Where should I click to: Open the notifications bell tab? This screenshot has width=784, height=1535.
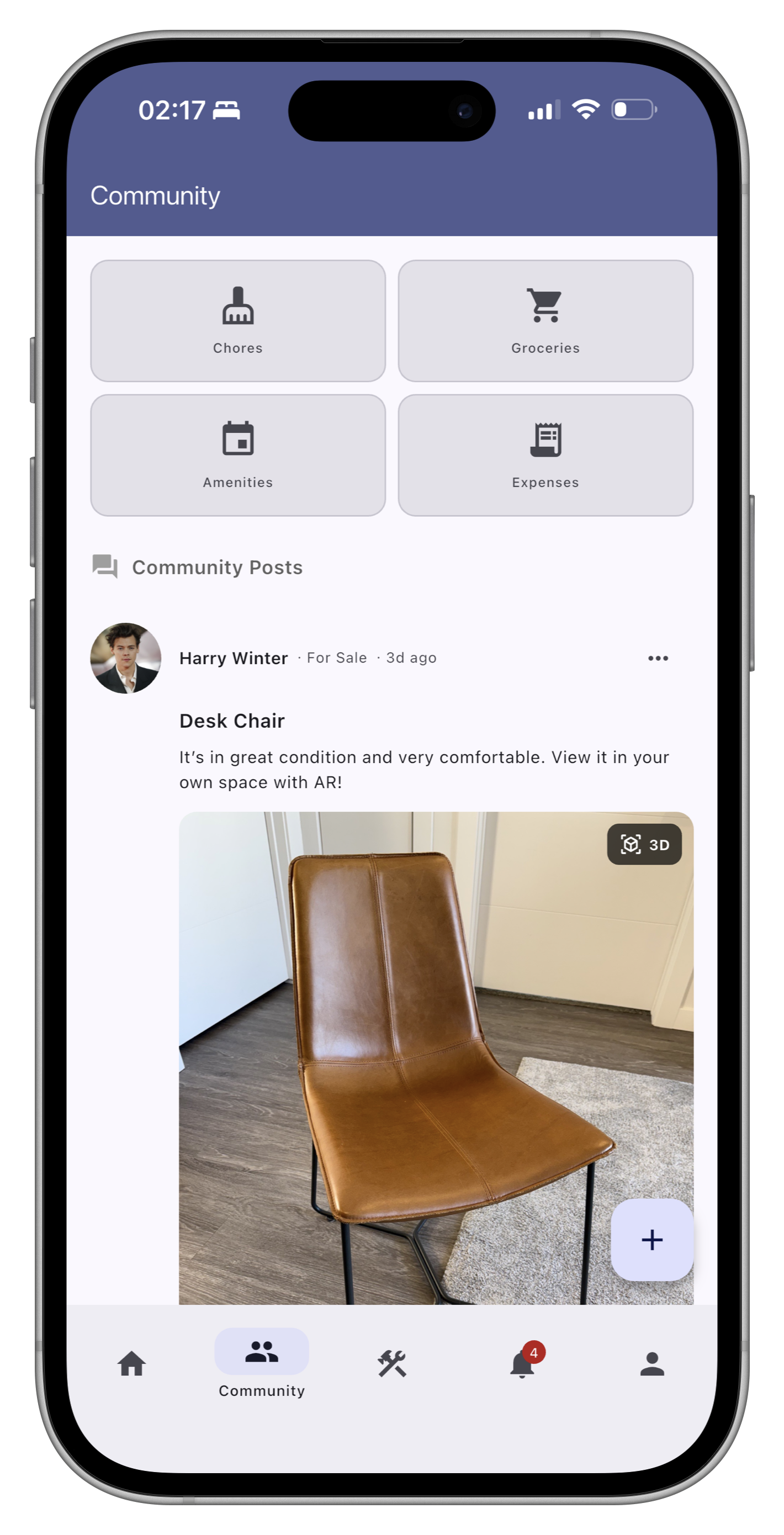tap(522, 1364)
